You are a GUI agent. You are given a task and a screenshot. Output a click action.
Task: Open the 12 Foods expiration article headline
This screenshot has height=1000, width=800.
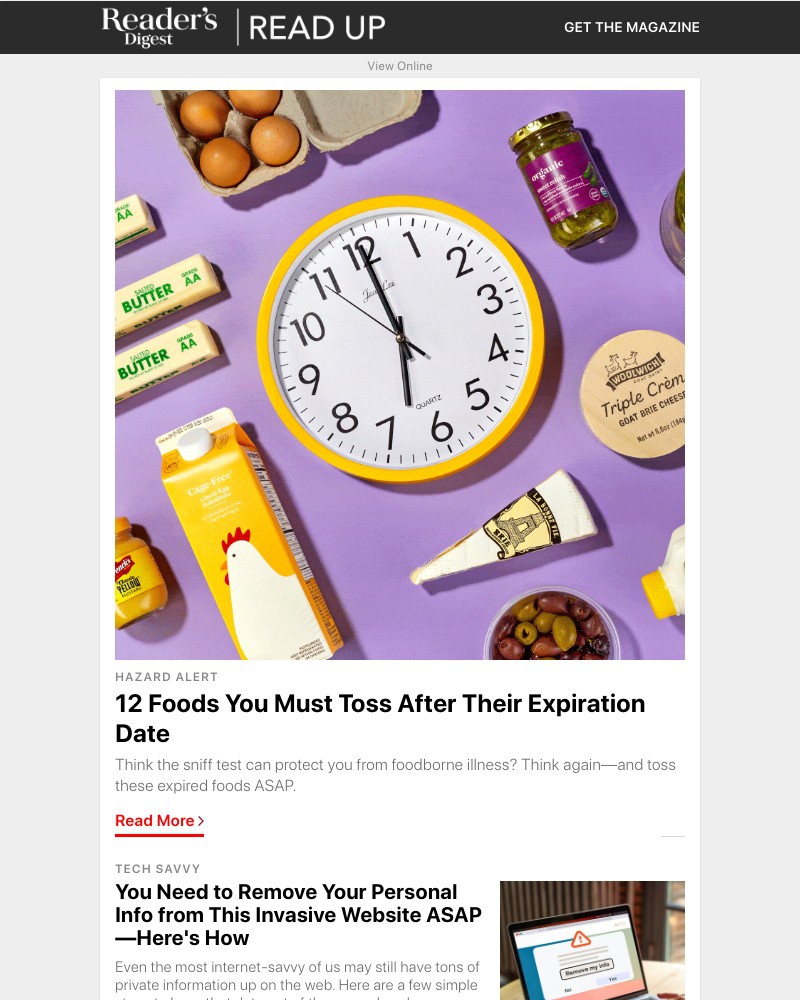tap(380, 718)
